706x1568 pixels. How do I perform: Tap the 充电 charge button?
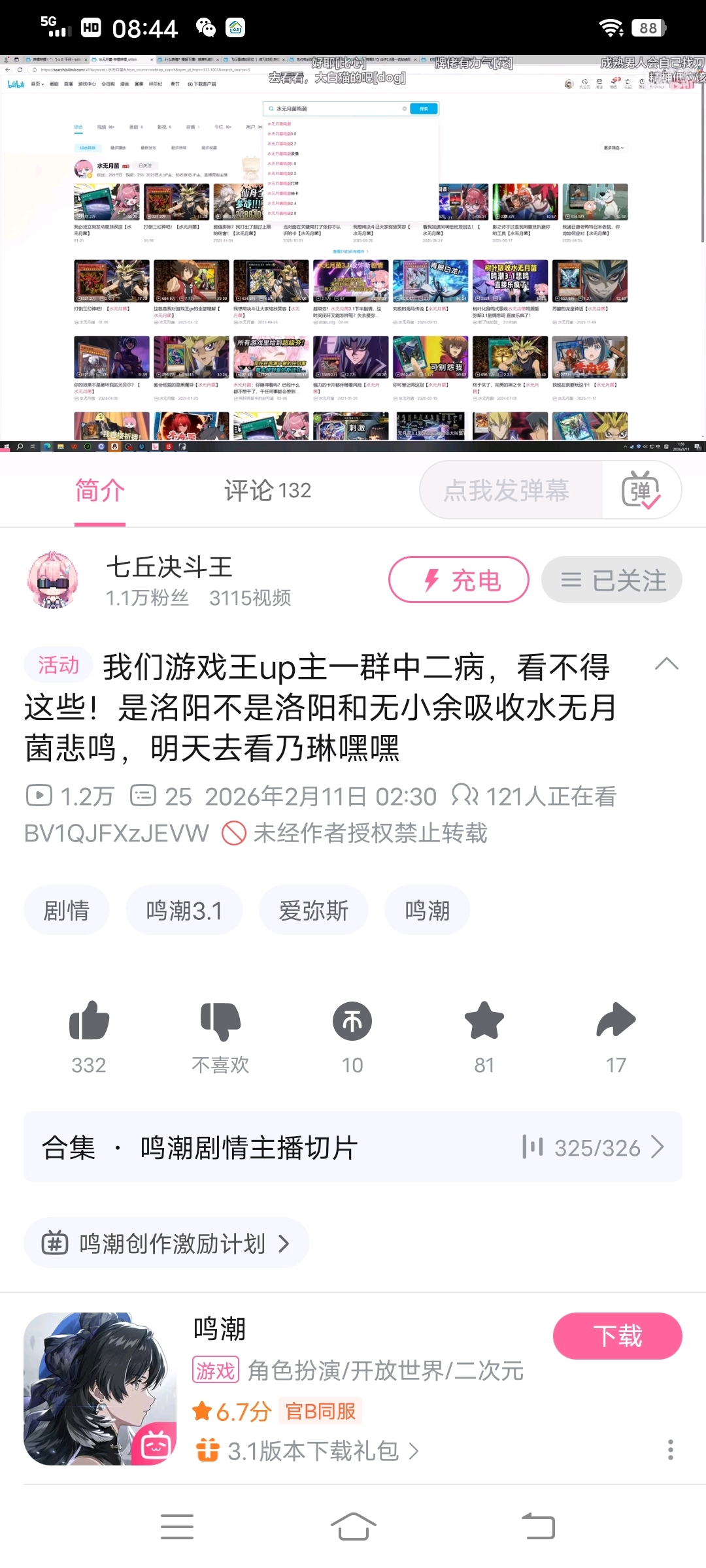click(x=459, y=580)
